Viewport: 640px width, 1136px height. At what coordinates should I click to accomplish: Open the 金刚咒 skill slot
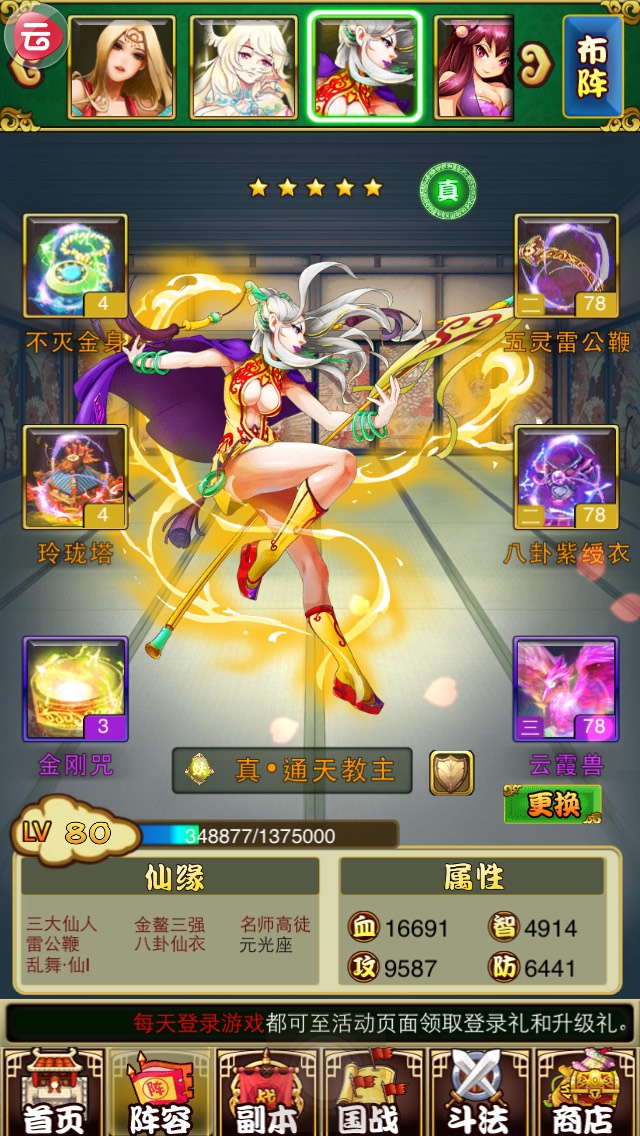point(75,689)
